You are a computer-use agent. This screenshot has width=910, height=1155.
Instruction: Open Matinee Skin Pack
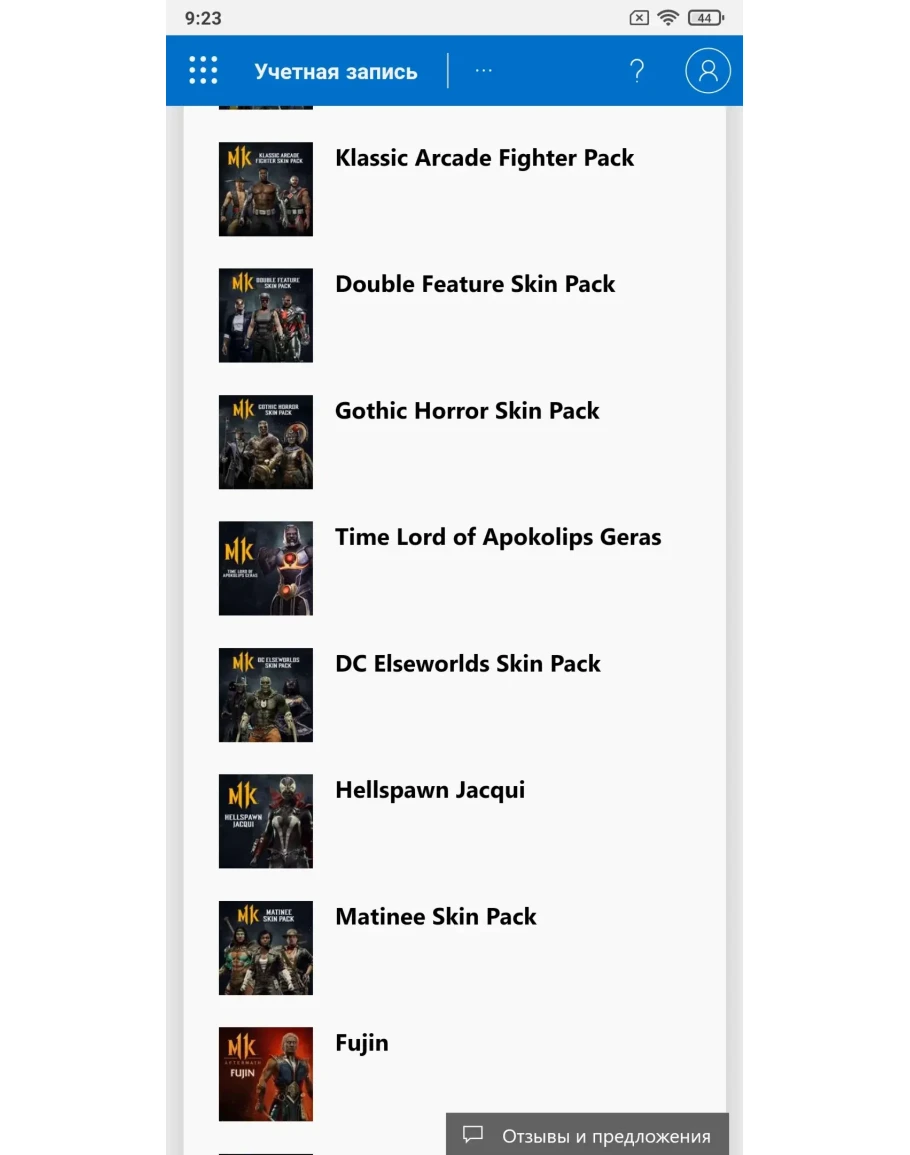pyautogui.click(x=436, y=917)
